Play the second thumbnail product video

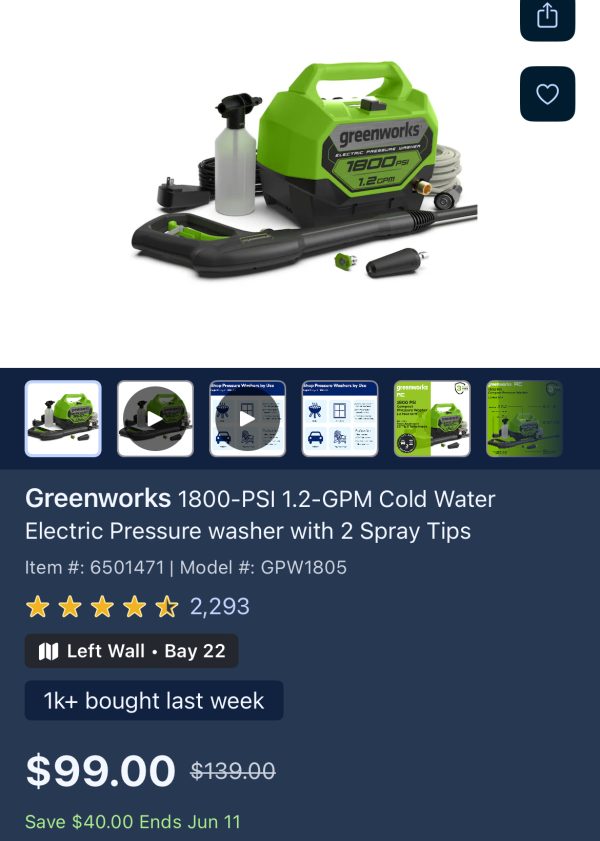coord(155,418)
